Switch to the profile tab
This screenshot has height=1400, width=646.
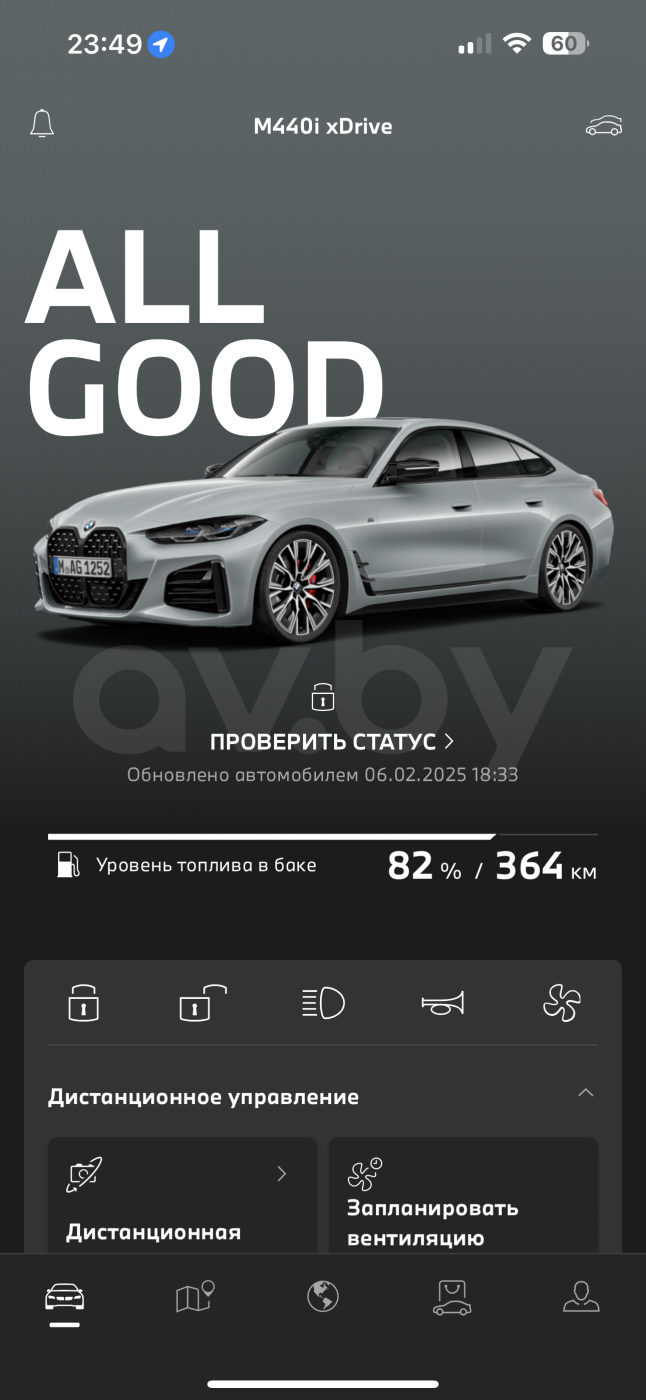pos(581,1297)
